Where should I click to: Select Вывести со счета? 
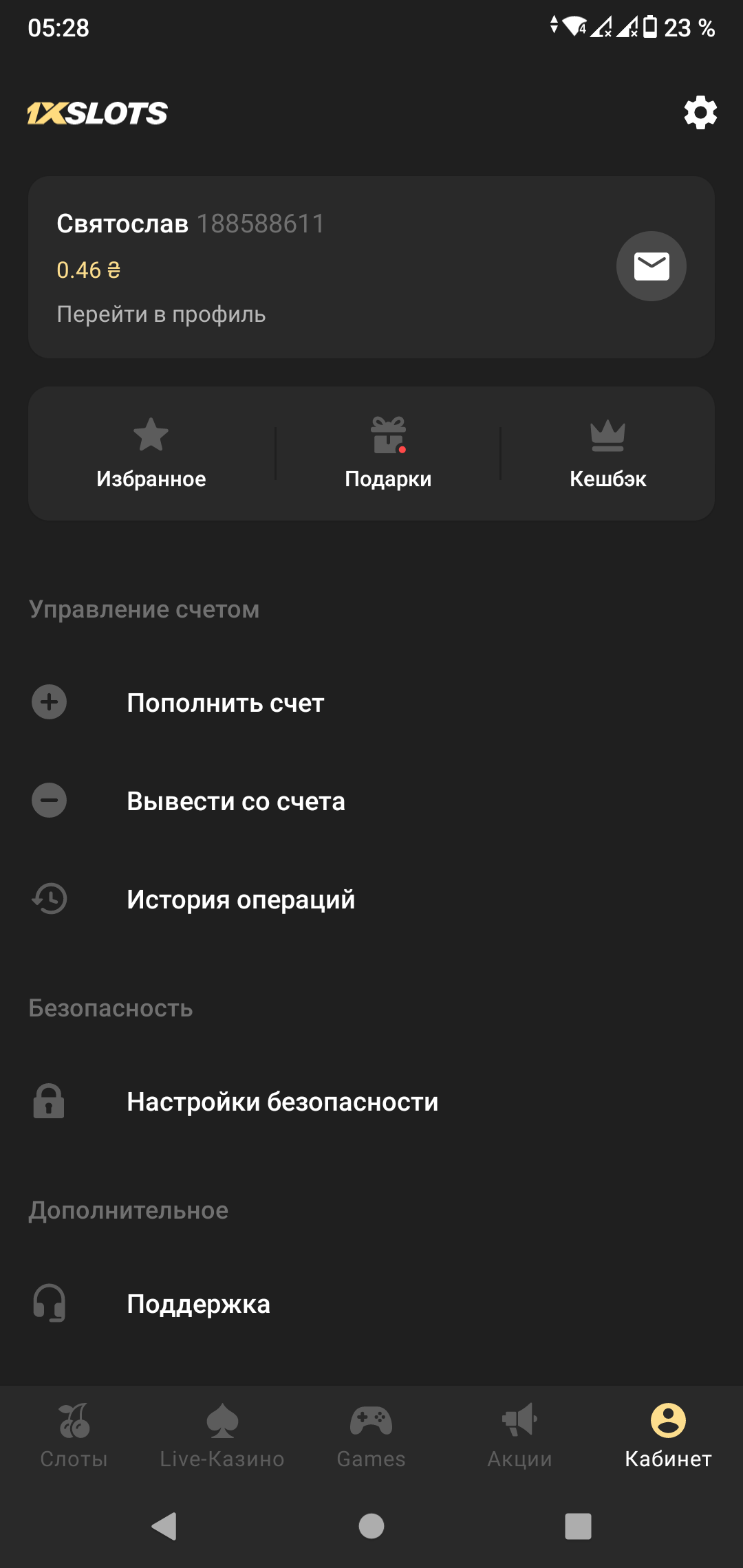point(235,801)
